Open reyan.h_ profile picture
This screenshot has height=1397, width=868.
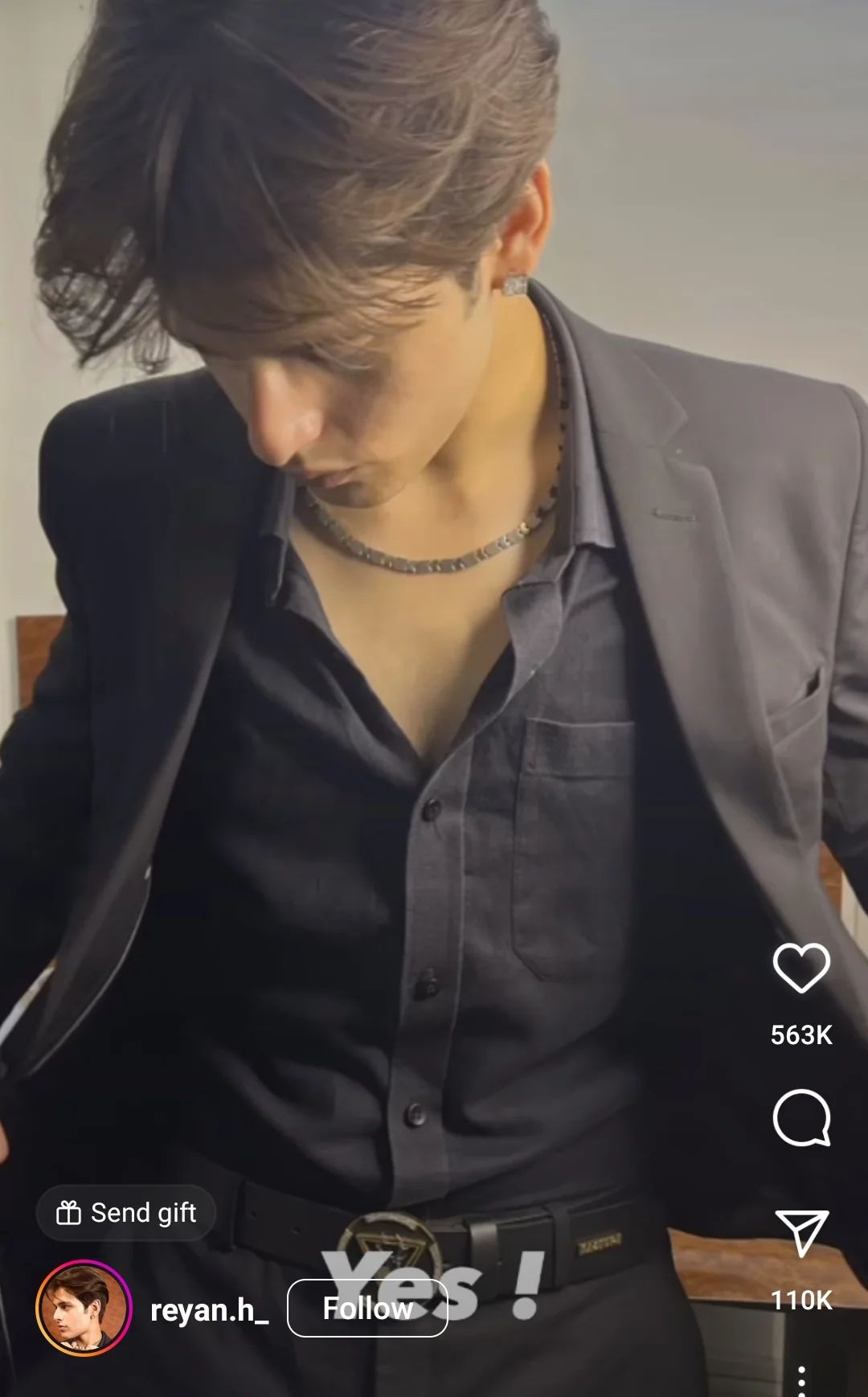[84, 1309]
